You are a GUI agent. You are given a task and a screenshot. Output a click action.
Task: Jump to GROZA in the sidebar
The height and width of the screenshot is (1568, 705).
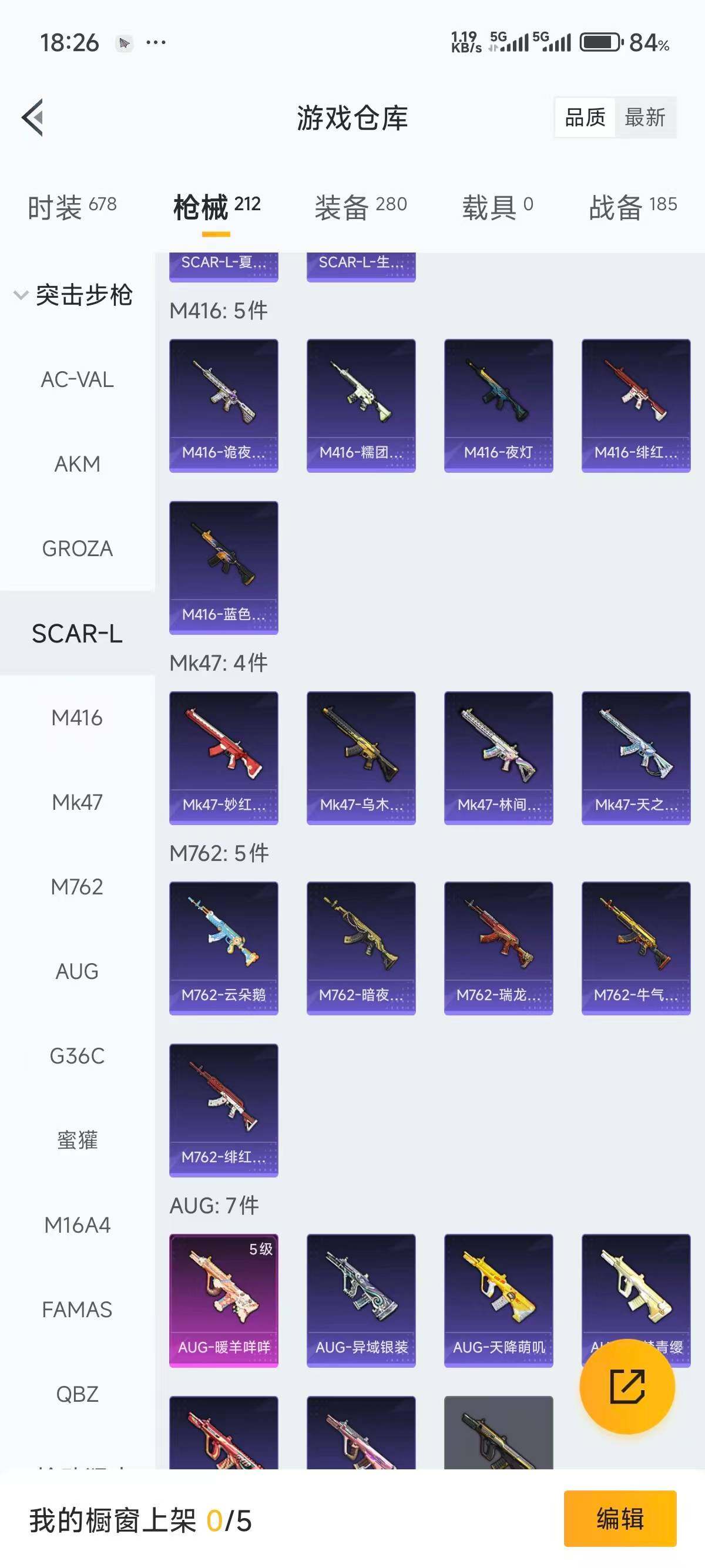(x=78, y=549)
